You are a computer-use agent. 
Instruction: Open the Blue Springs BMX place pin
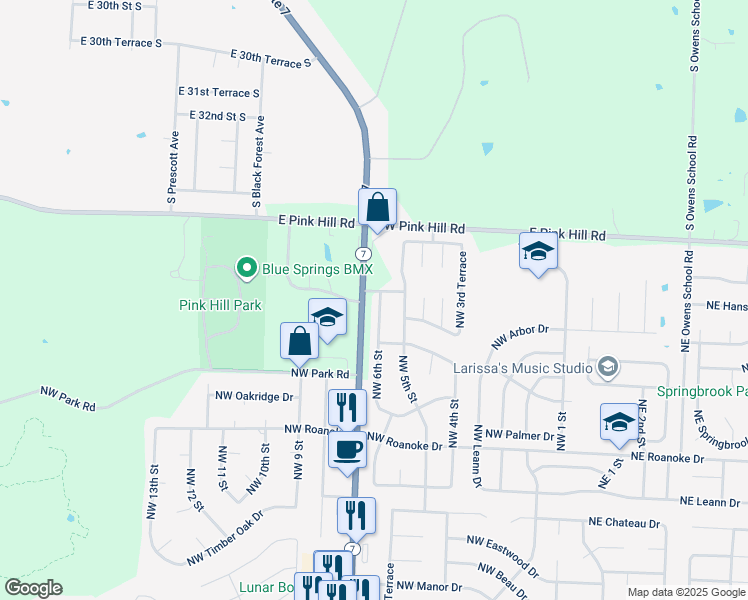click(246, 267)
